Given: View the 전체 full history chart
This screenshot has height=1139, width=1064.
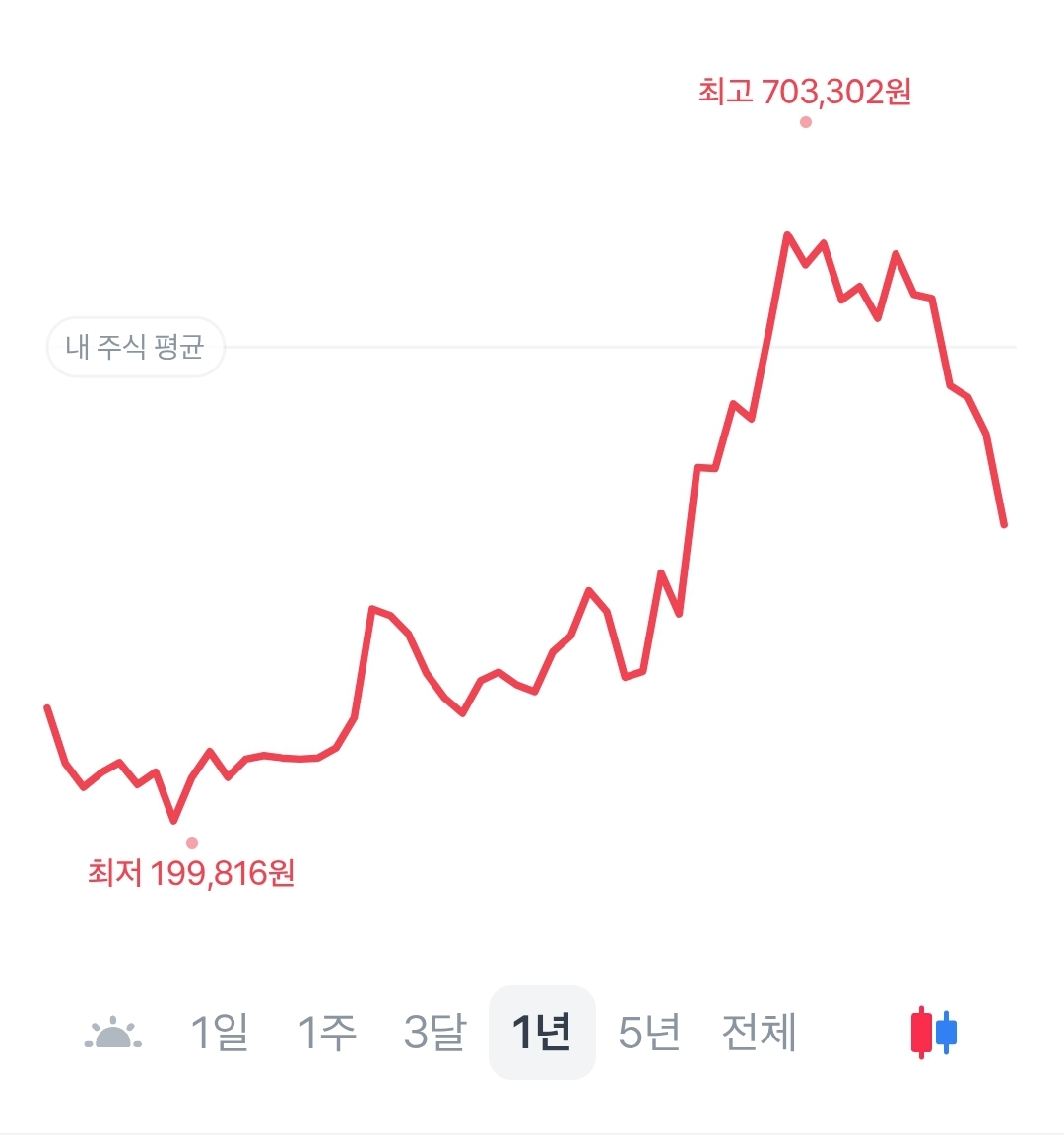Looking at the screenshot, I should tap(759, 1032).
